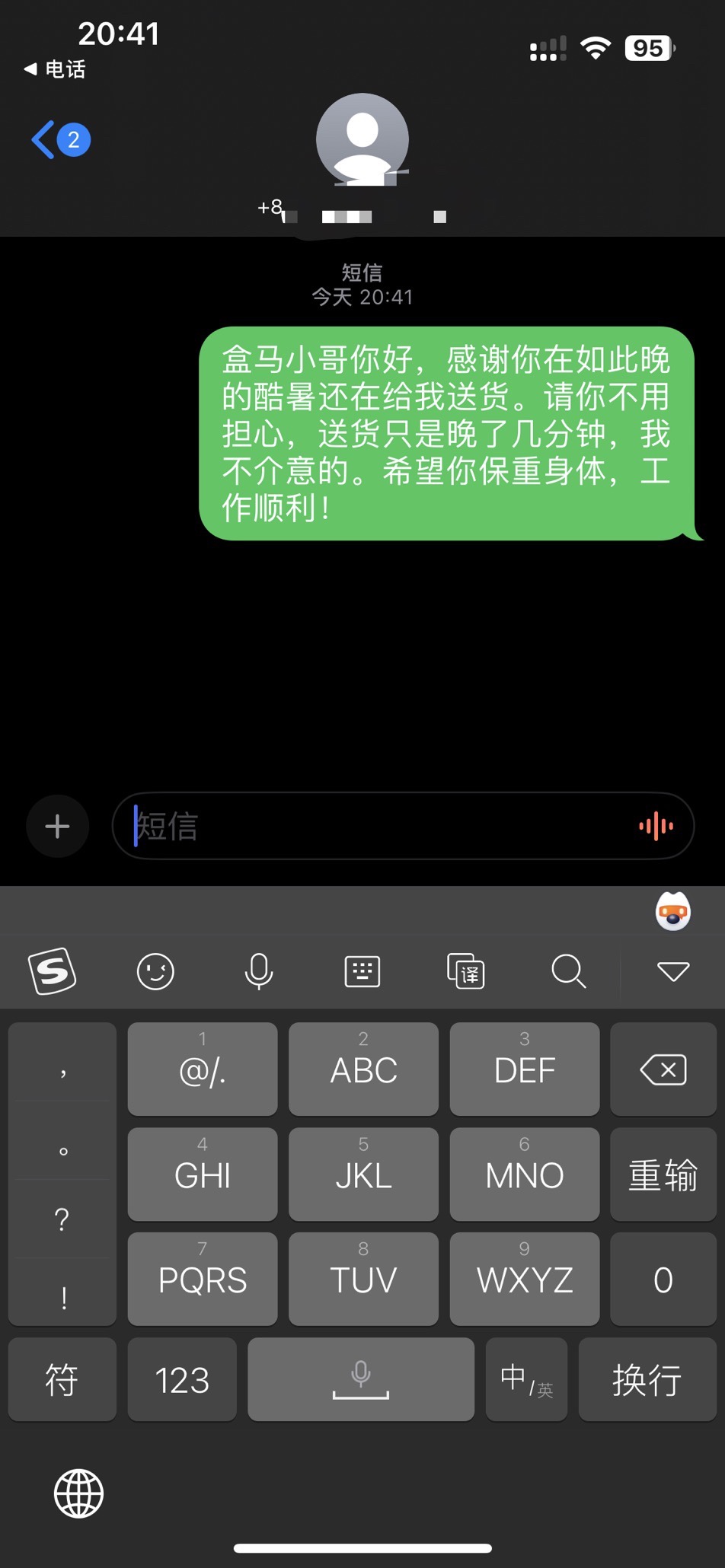Tap the plus button for attachments
This screenshot has width=725, height=1568.
click(x=58, y=827)
